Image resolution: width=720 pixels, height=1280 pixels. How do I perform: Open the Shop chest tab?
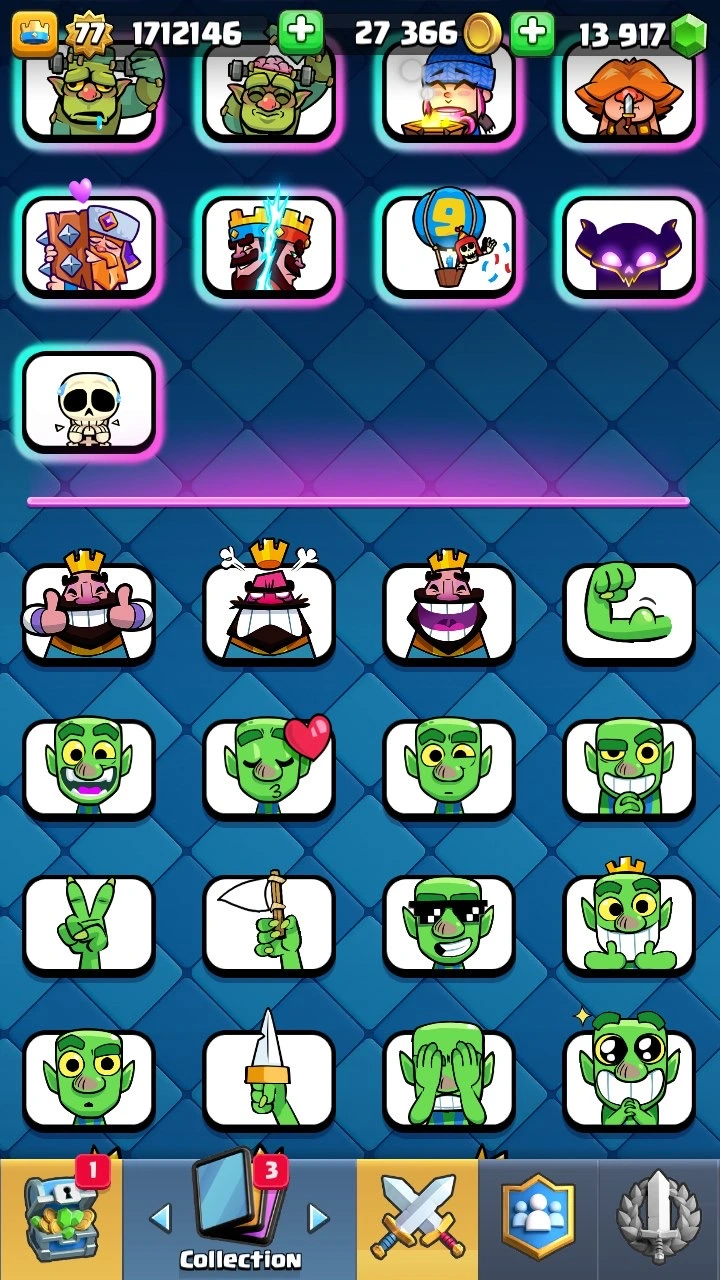coord(61,1219)
